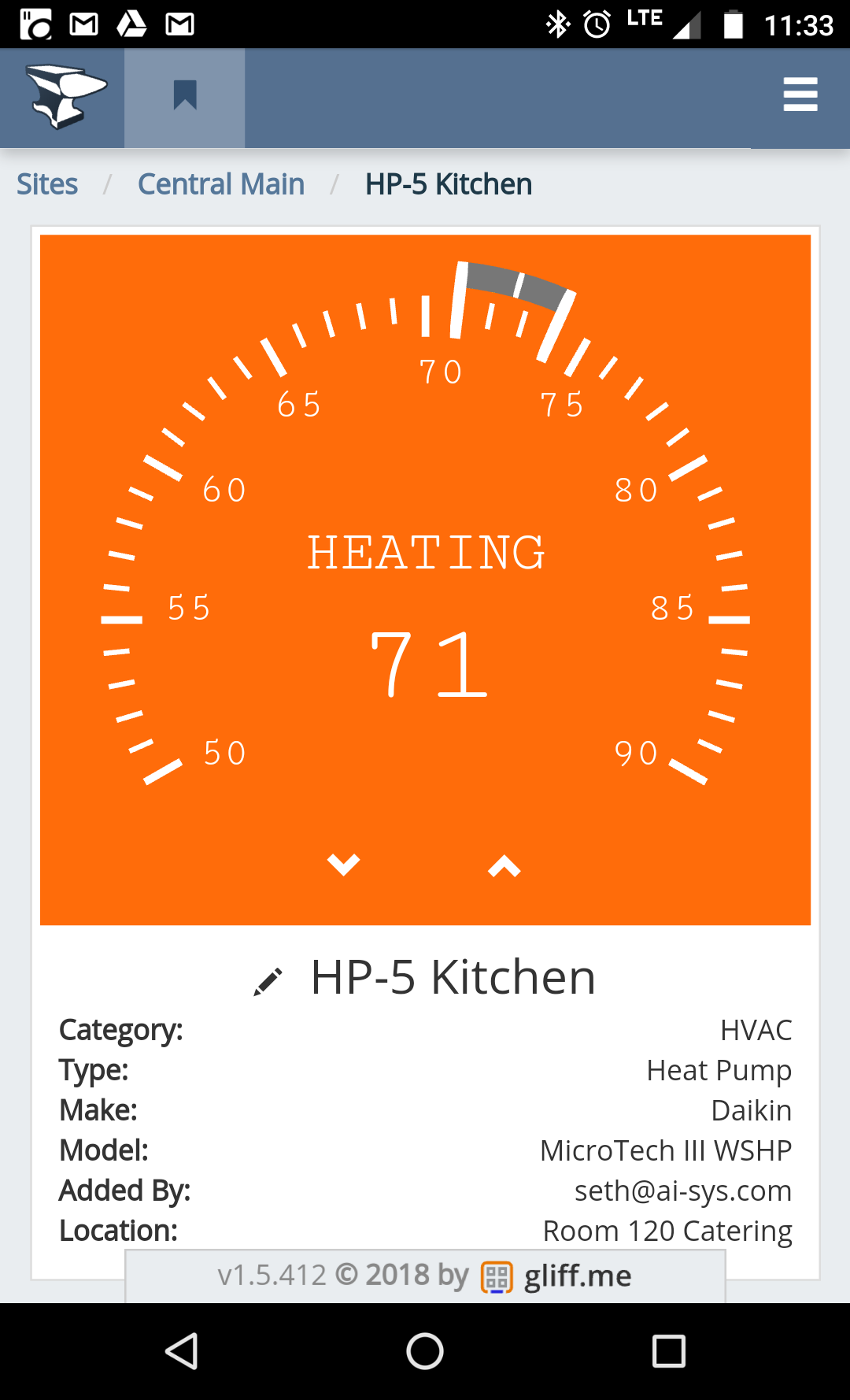The image size is (850, 1400).
Task: Open the bookmark toolbar item
Action: pyautogui.click(x=185, y=98)
